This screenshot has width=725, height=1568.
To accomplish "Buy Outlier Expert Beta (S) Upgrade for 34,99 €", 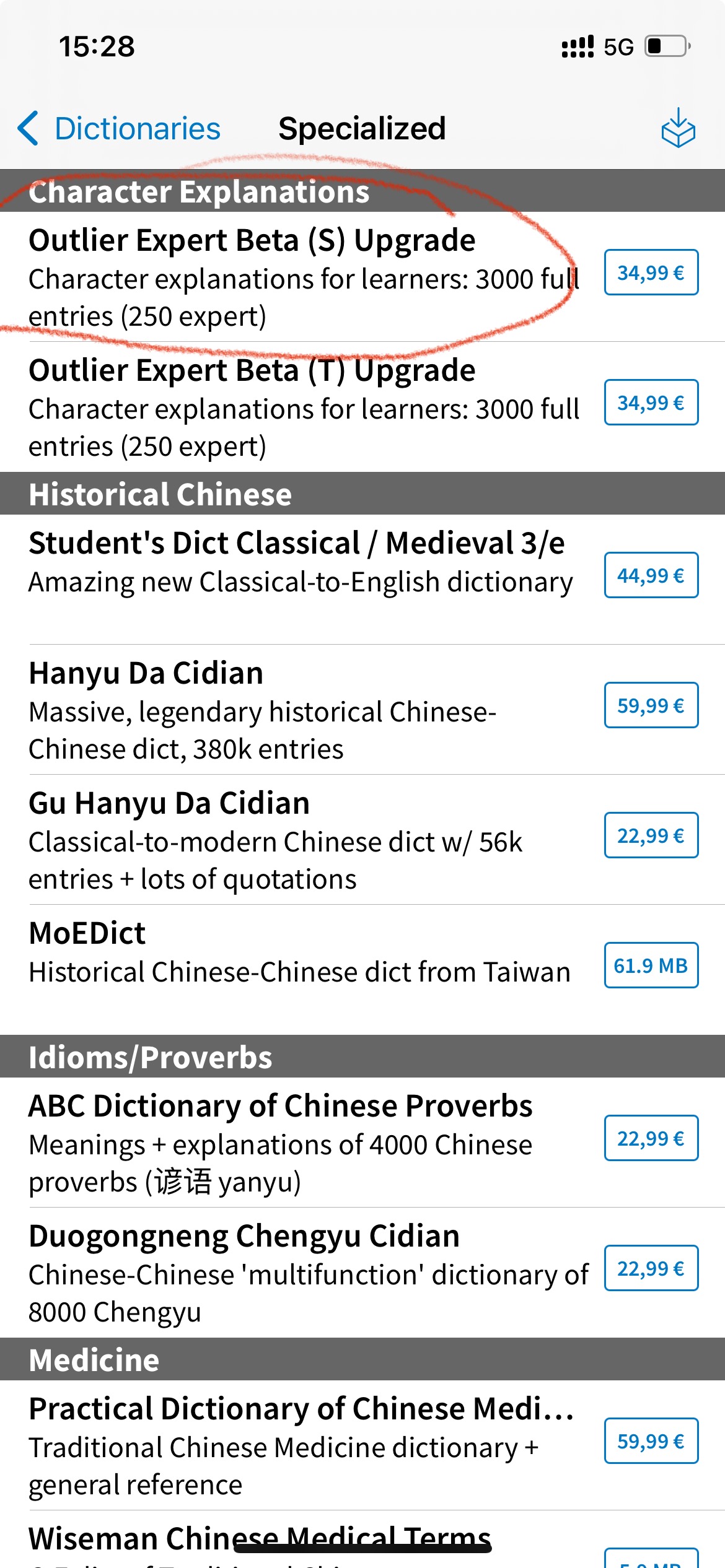I will coord(651,272).
